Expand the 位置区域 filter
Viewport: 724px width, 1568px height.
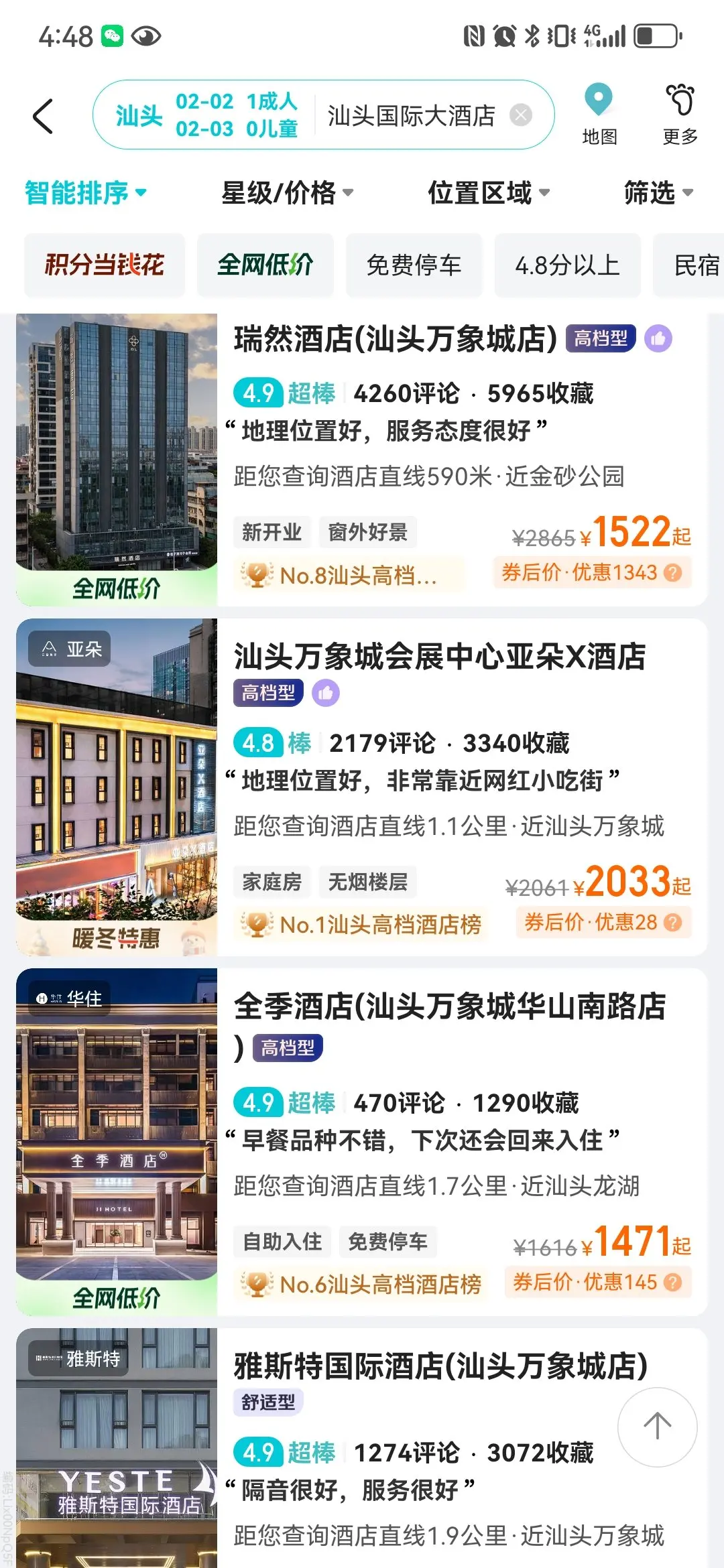coord(489,193)
